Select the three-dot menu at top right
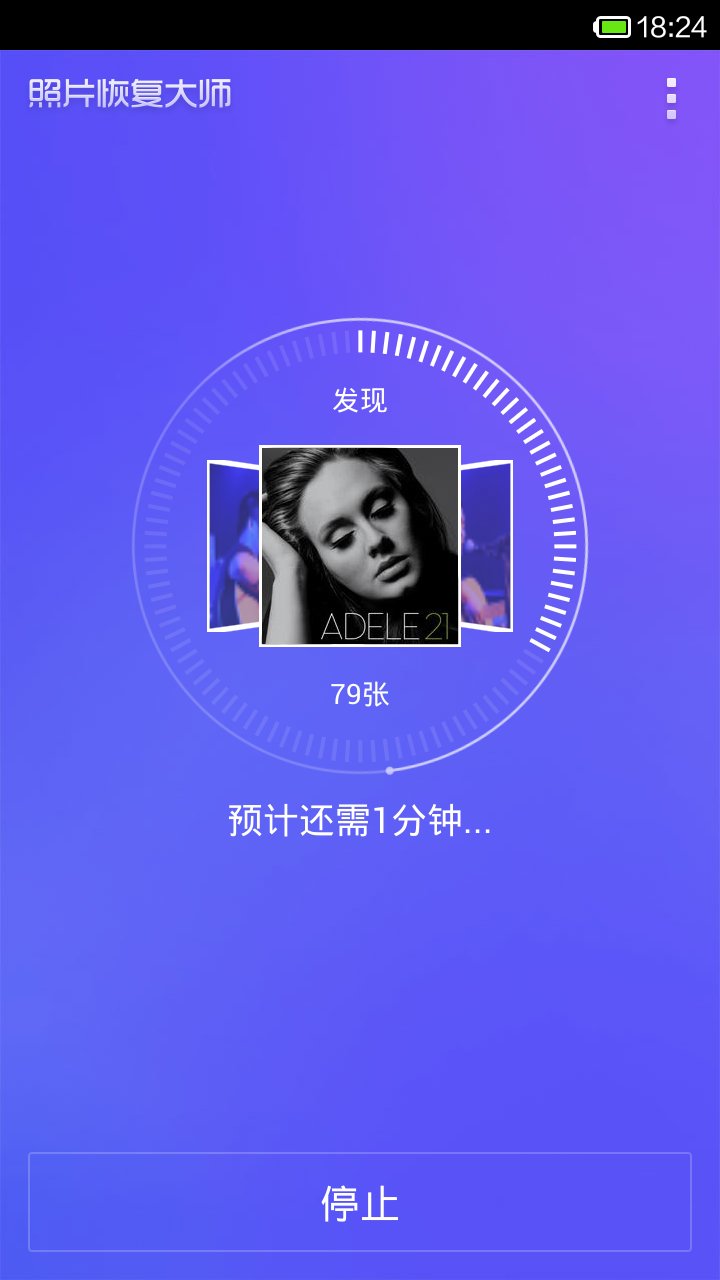Image resolution: width=720 pixels, height=1280 pixels. (673, 98)
